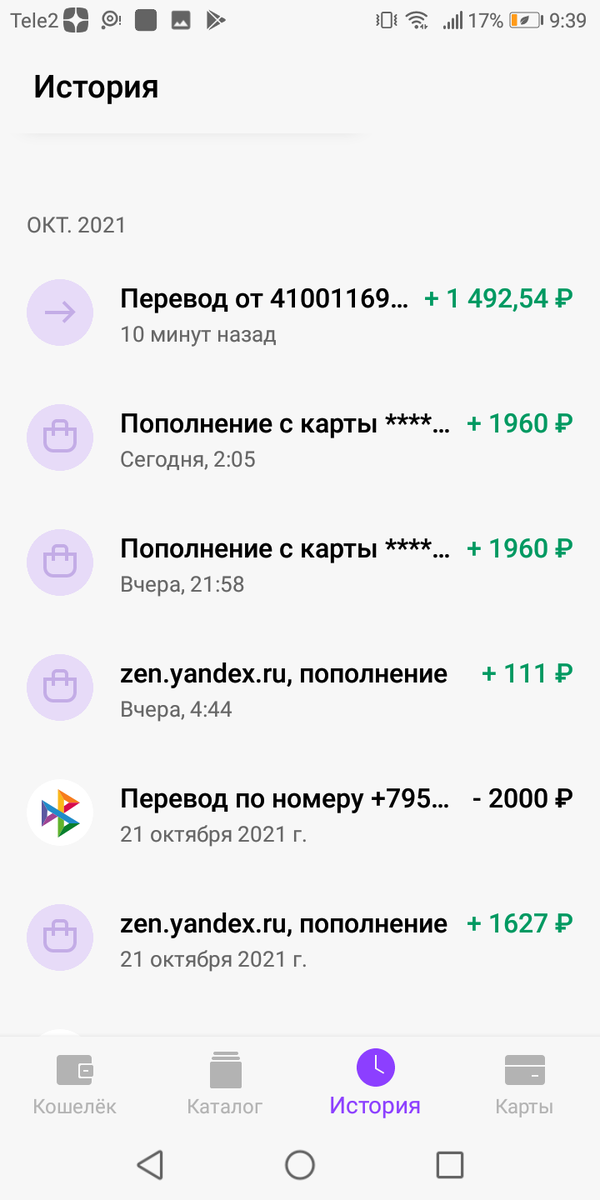The width and height of the screenshot is (600, 1200).
Task: Select the История tab
Action: [375, 1084]
